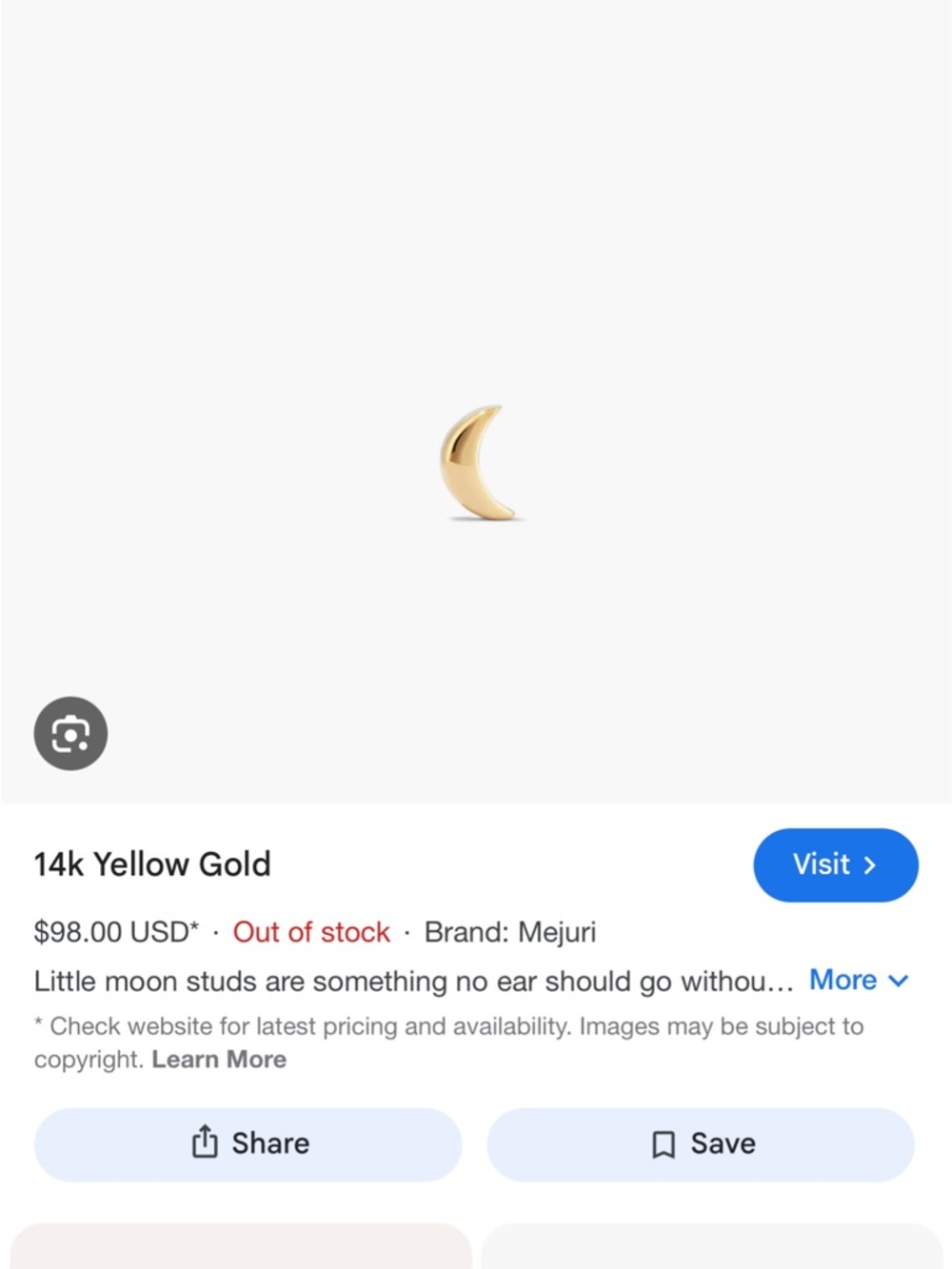Image resolution: width=952 pixels, height=1269 pixels.
Task: Click the Save button
Action: pos(700,1143)
